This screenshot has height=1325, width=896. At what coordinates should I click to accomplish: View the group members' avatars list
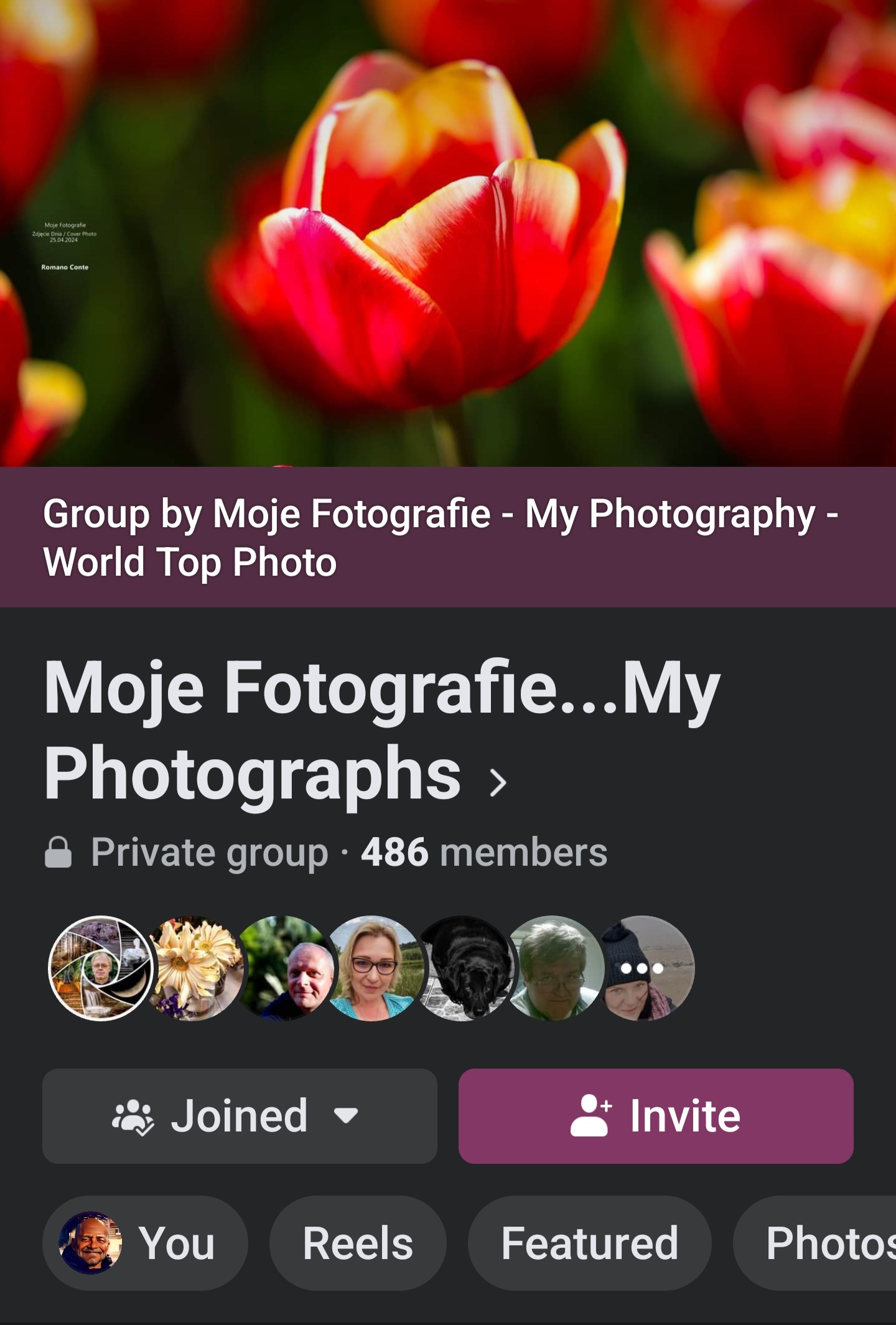tap(371, 968)
